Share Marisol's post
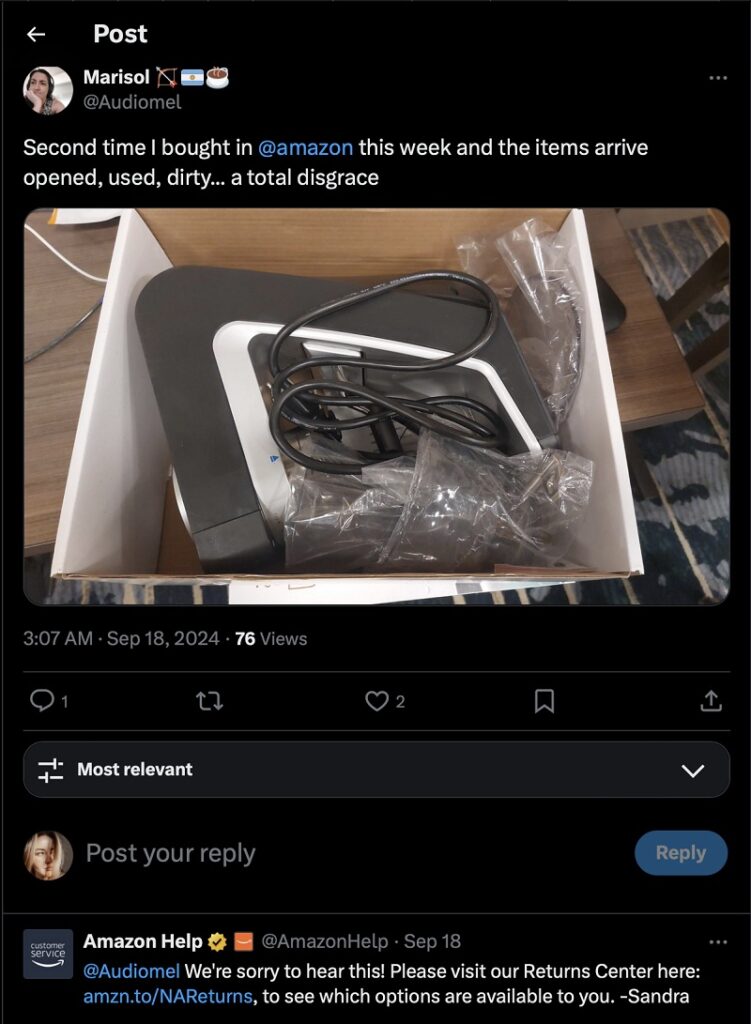Image resolution: width=751 pixels, height=1024 pixels. pyautogui.click(x=711, y=701)
